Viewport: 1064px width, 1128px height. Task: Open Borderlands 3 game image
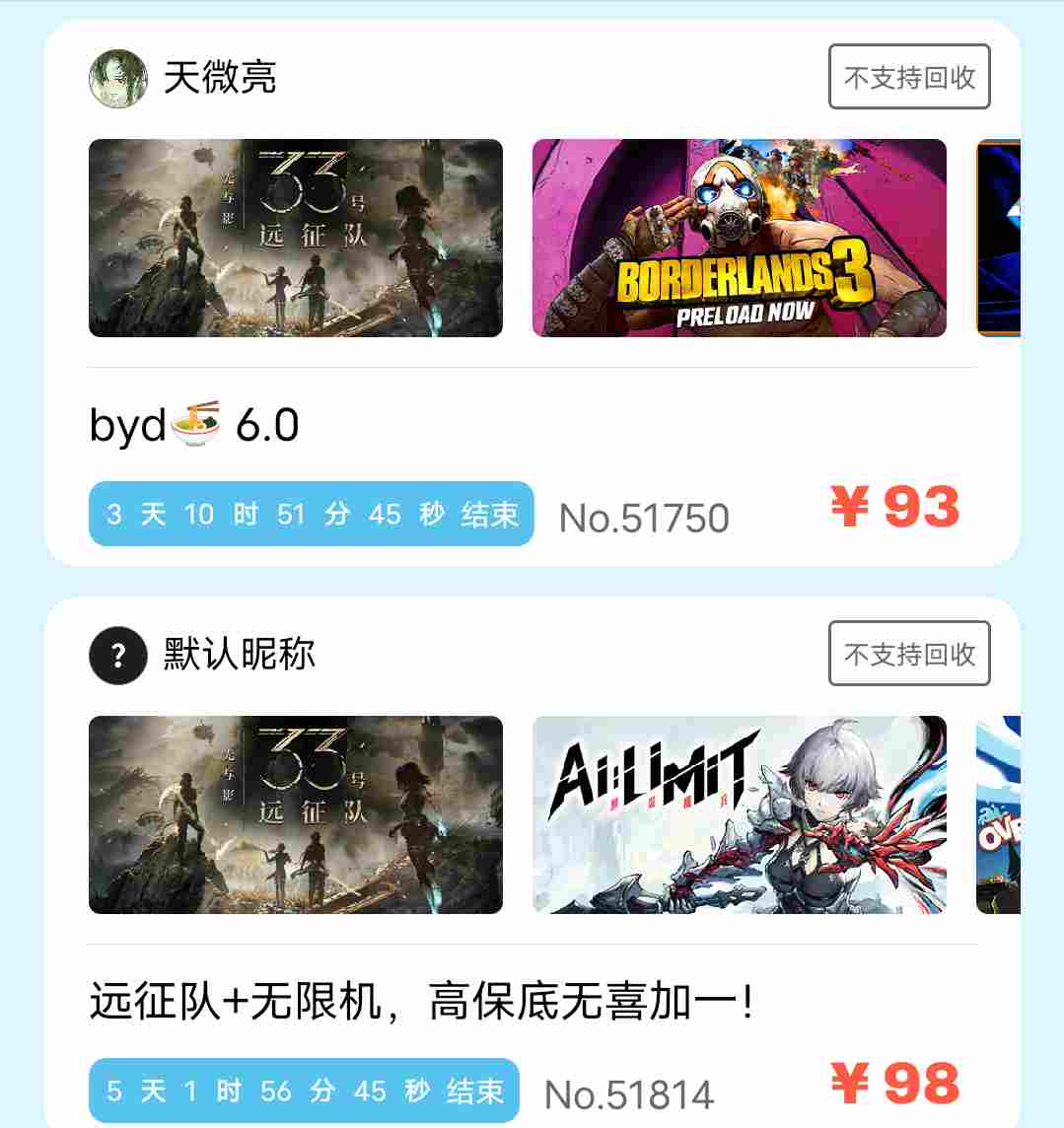[739, 238]
